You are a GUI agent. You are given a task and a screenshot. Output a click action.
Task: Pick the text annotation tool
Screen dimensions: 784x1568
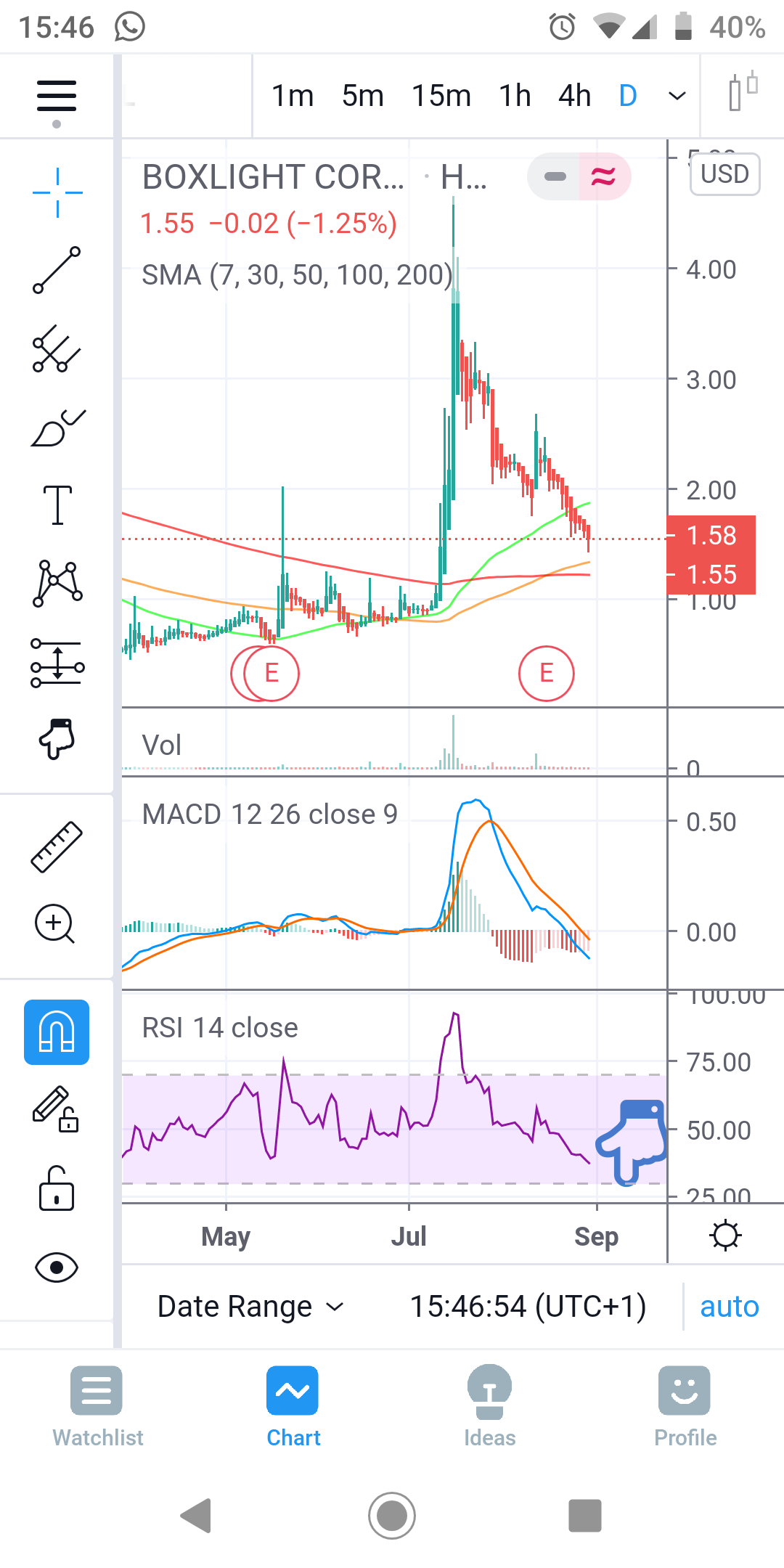pos(57,505)
